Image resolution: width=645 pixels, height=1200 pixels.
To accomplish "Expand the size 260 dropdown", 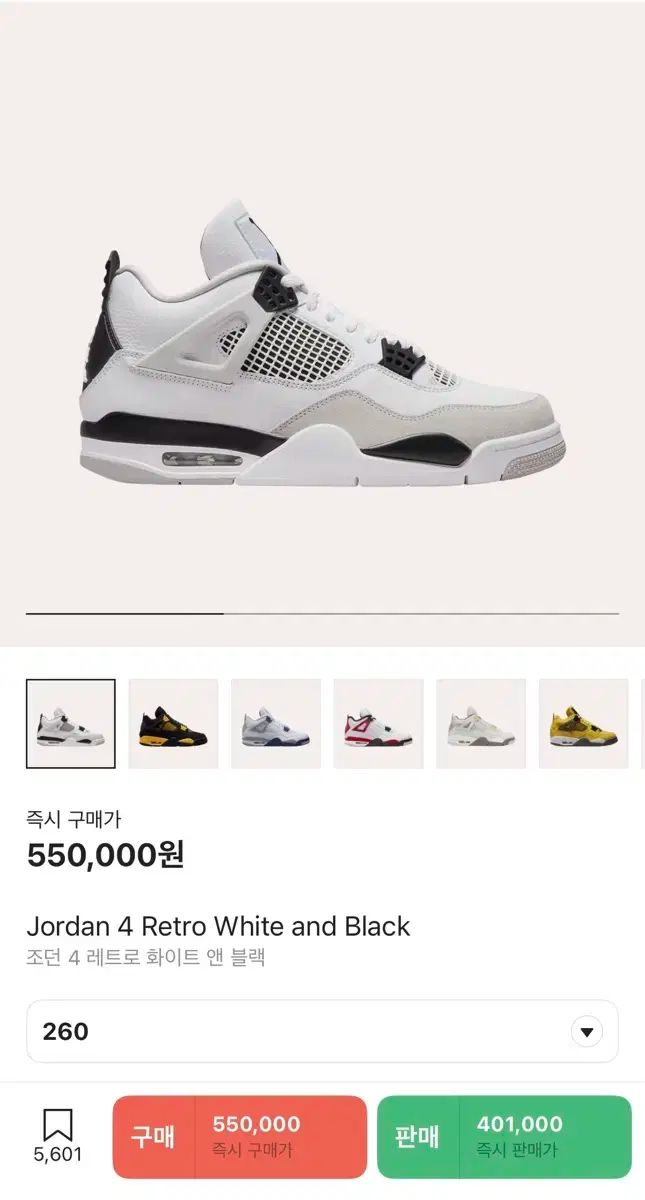I will [587, 1032].
